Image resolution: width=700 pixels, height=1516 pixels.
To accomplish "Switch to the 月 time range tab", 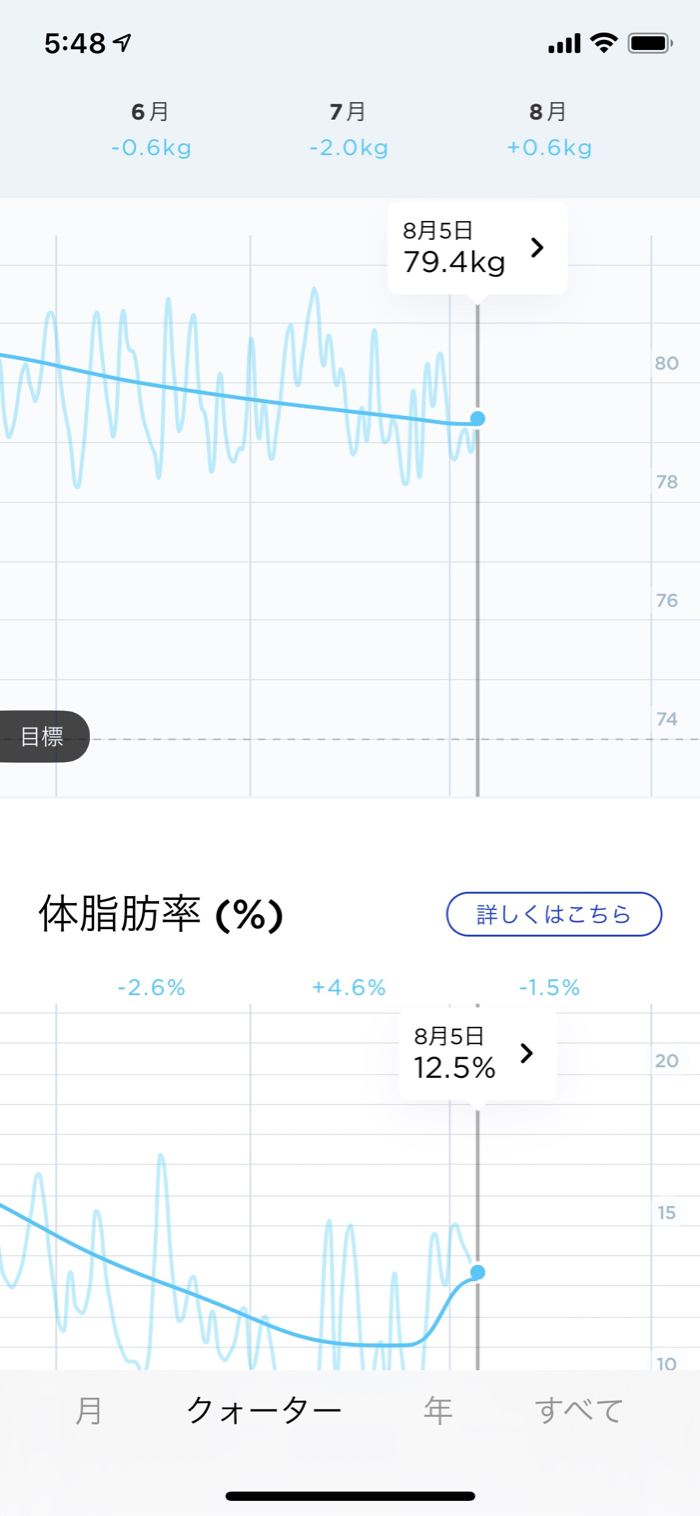I will pos(89,1411).
